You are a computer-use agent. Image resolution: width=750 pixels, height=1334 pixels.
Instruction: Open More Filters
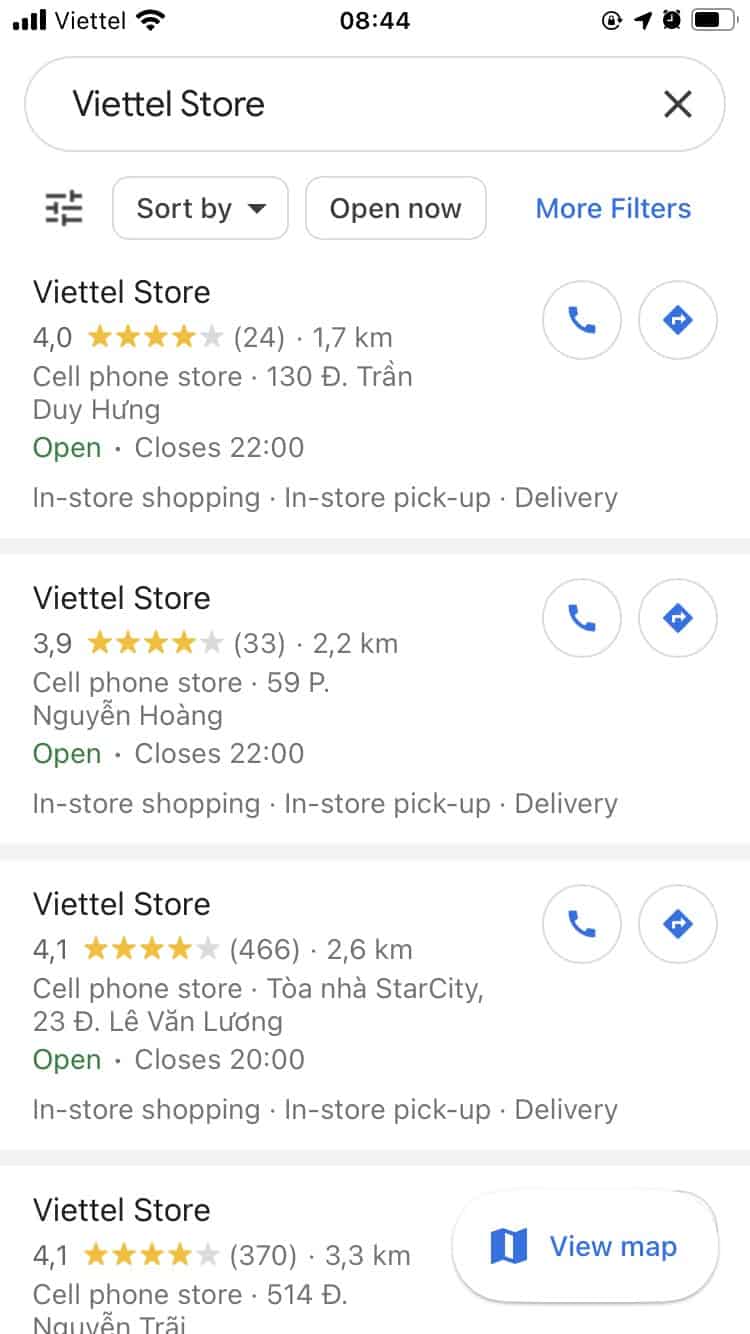[613, 207]
